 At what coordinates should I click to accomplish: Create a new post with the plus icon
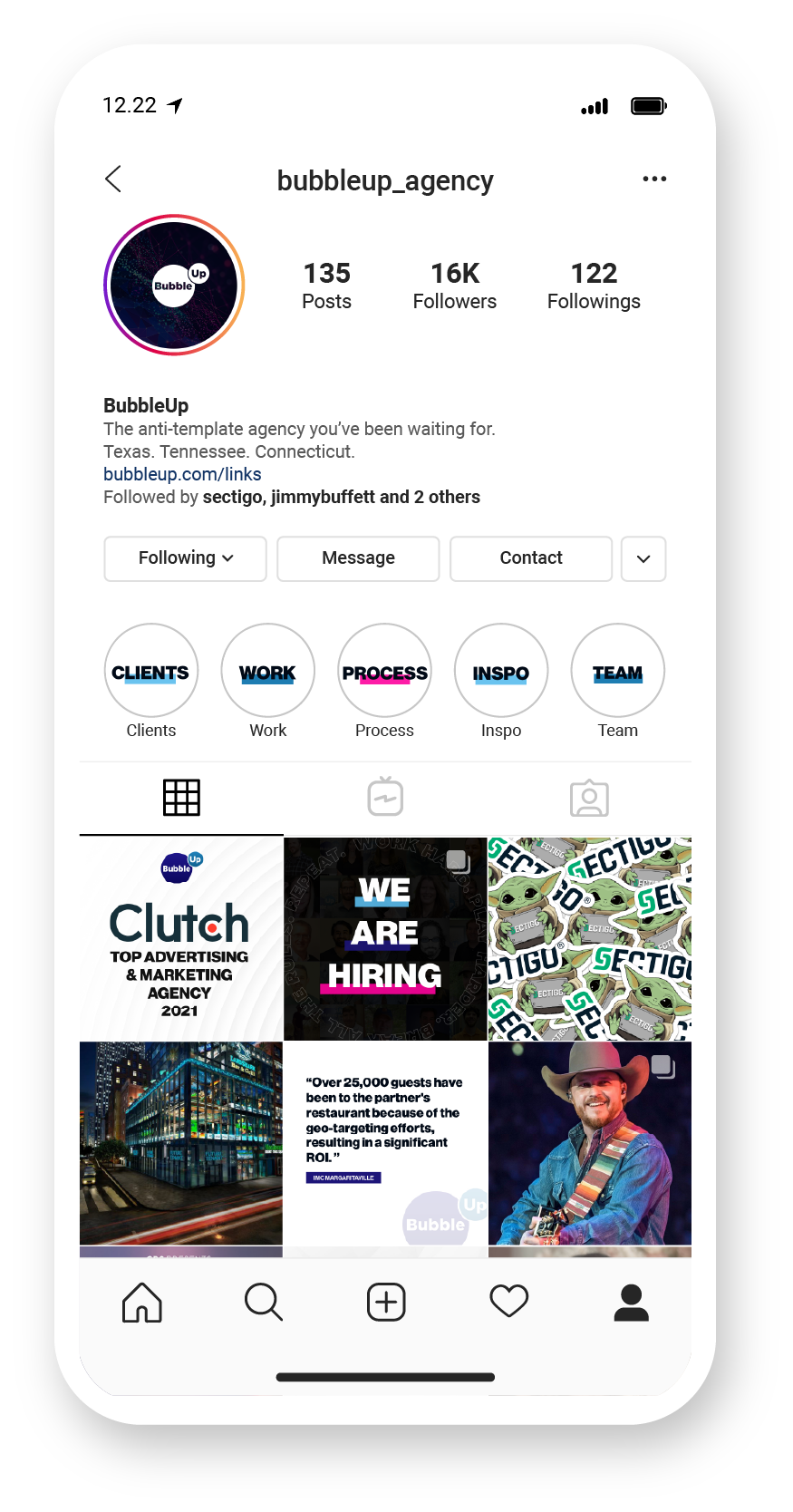(x=386, y=1303)
